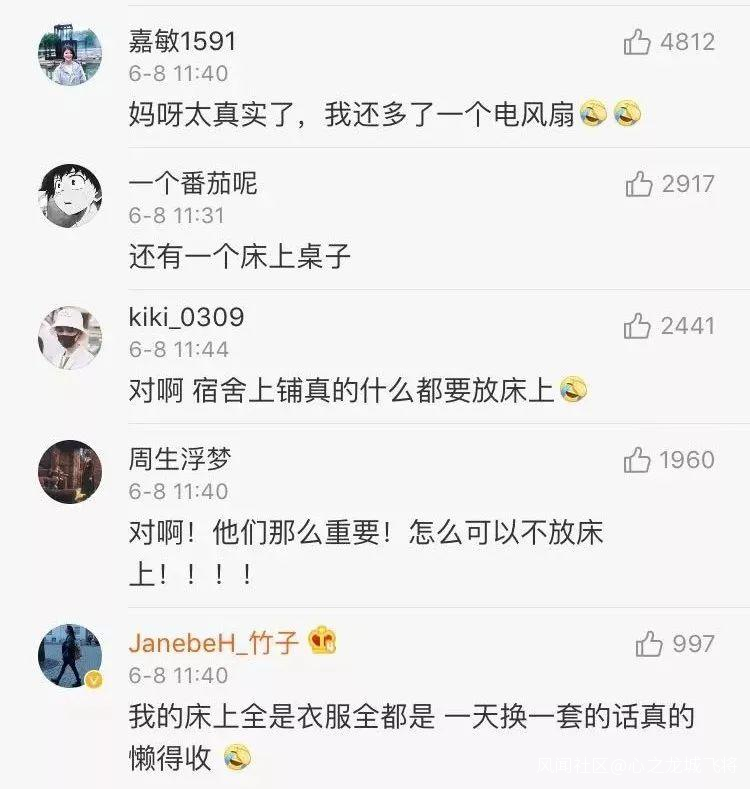Screen dimensions: 750x789
Task: Reply to comment about 电风扇
Action: point(350,115)
